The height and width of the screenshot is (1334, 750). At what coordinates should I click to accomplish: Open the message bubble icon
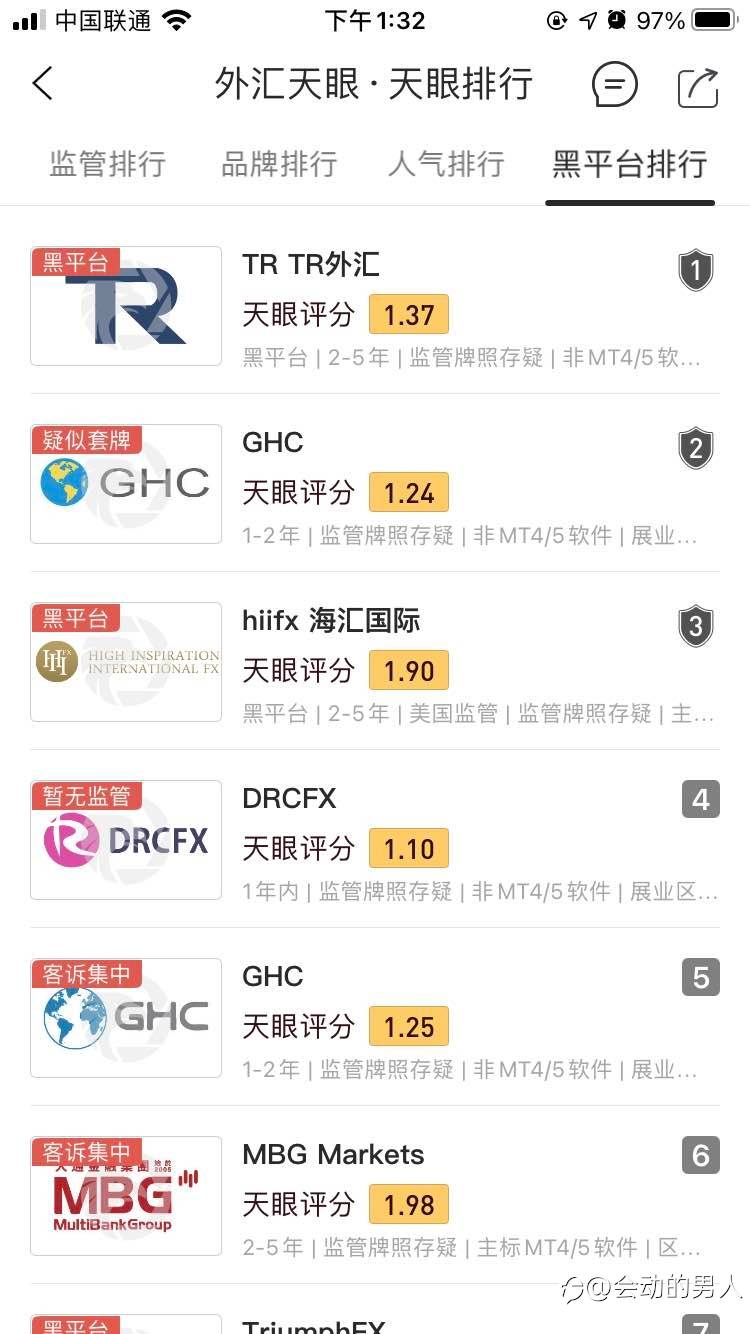pyautogui.click(x=614, y=85)
